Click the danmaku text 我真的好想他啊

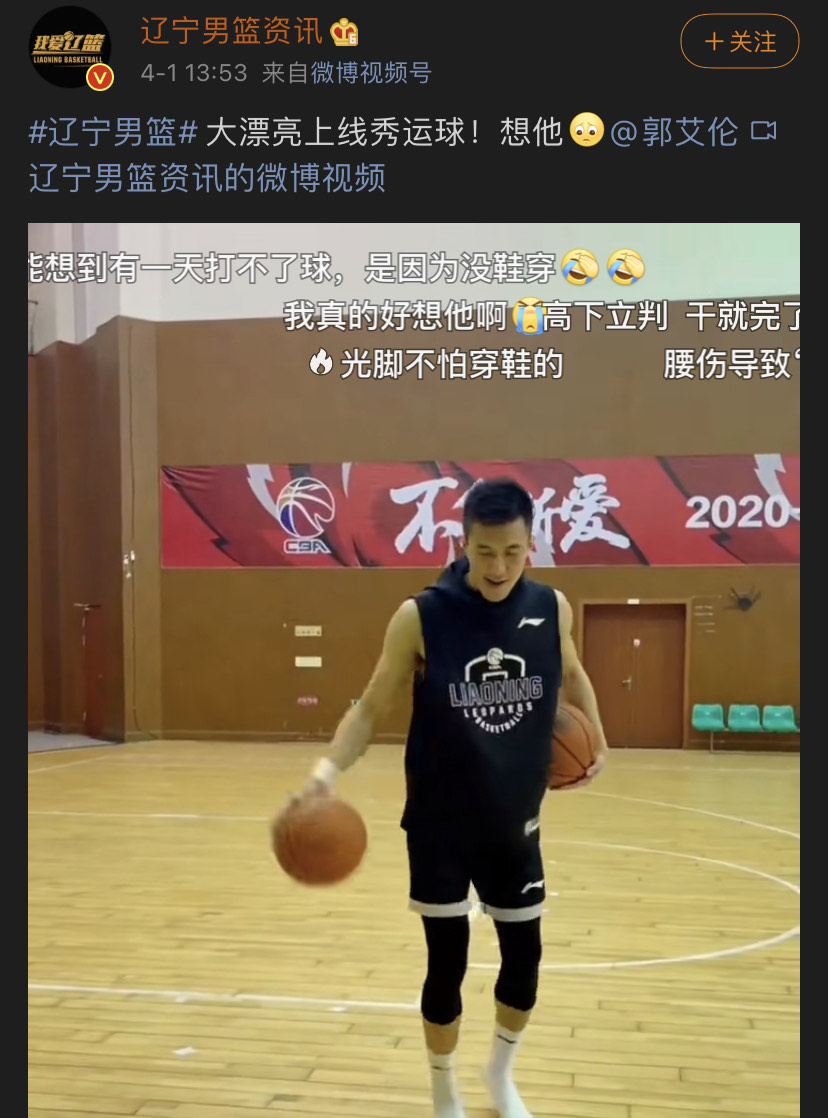click(x=397, y=315)
